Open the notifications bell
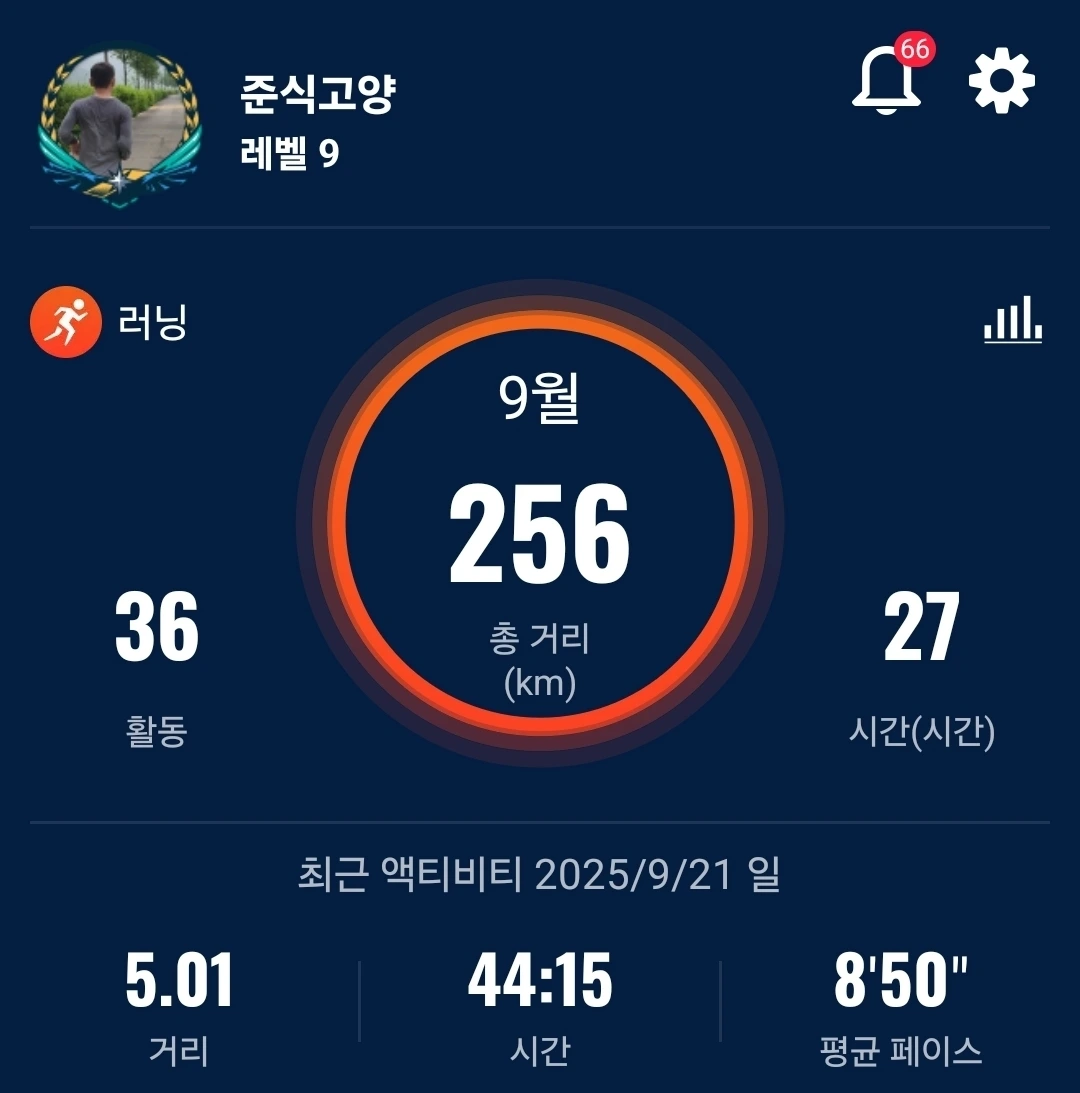Screen dimensions: 1080x1093 (x=886, y=82)
